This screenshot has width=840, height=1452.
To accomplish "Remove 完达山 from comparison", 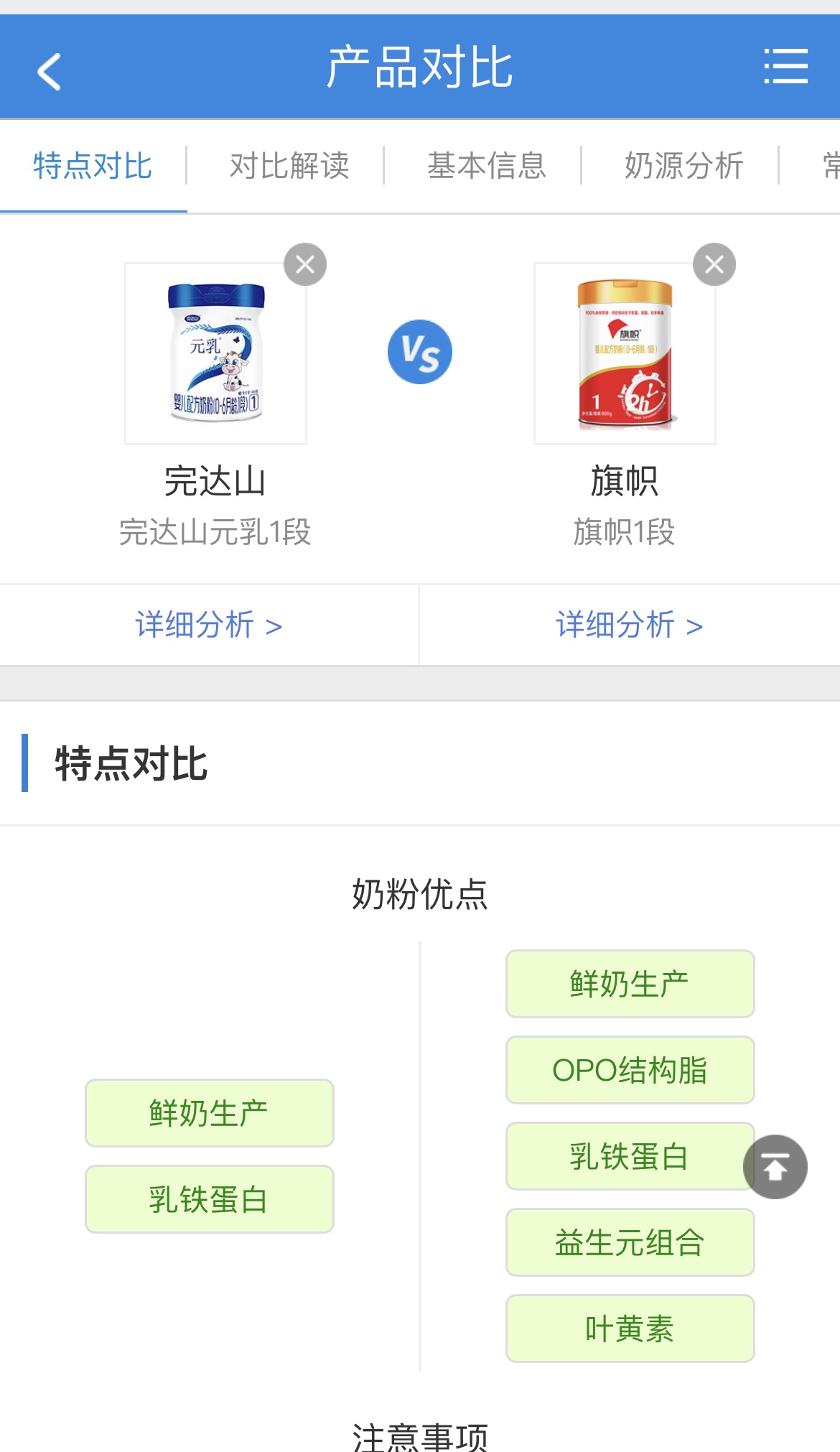I will 305,264.
